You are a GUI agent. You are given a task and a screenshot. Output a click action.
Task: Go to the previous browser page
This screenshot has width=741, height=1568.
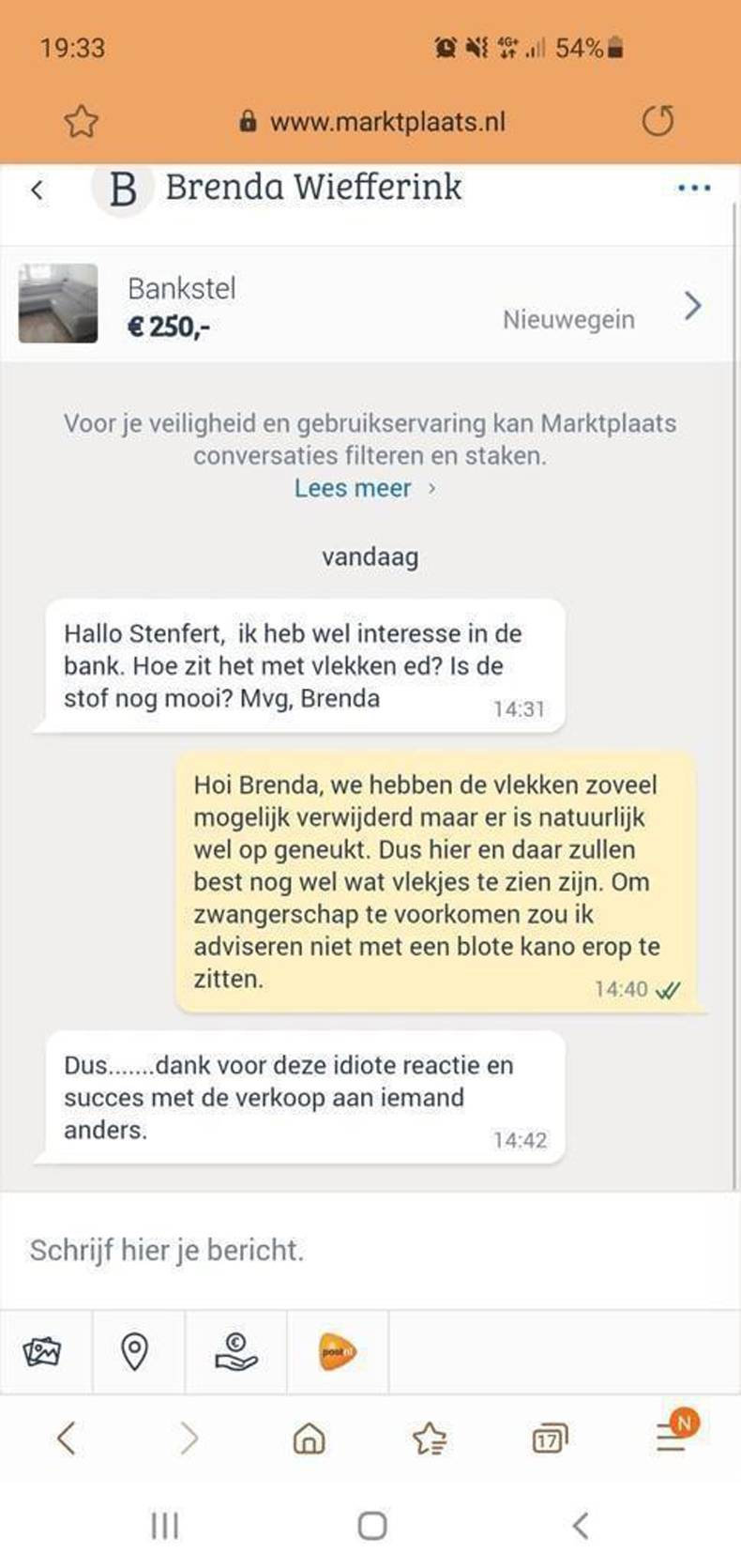[x=66, y=1437]
